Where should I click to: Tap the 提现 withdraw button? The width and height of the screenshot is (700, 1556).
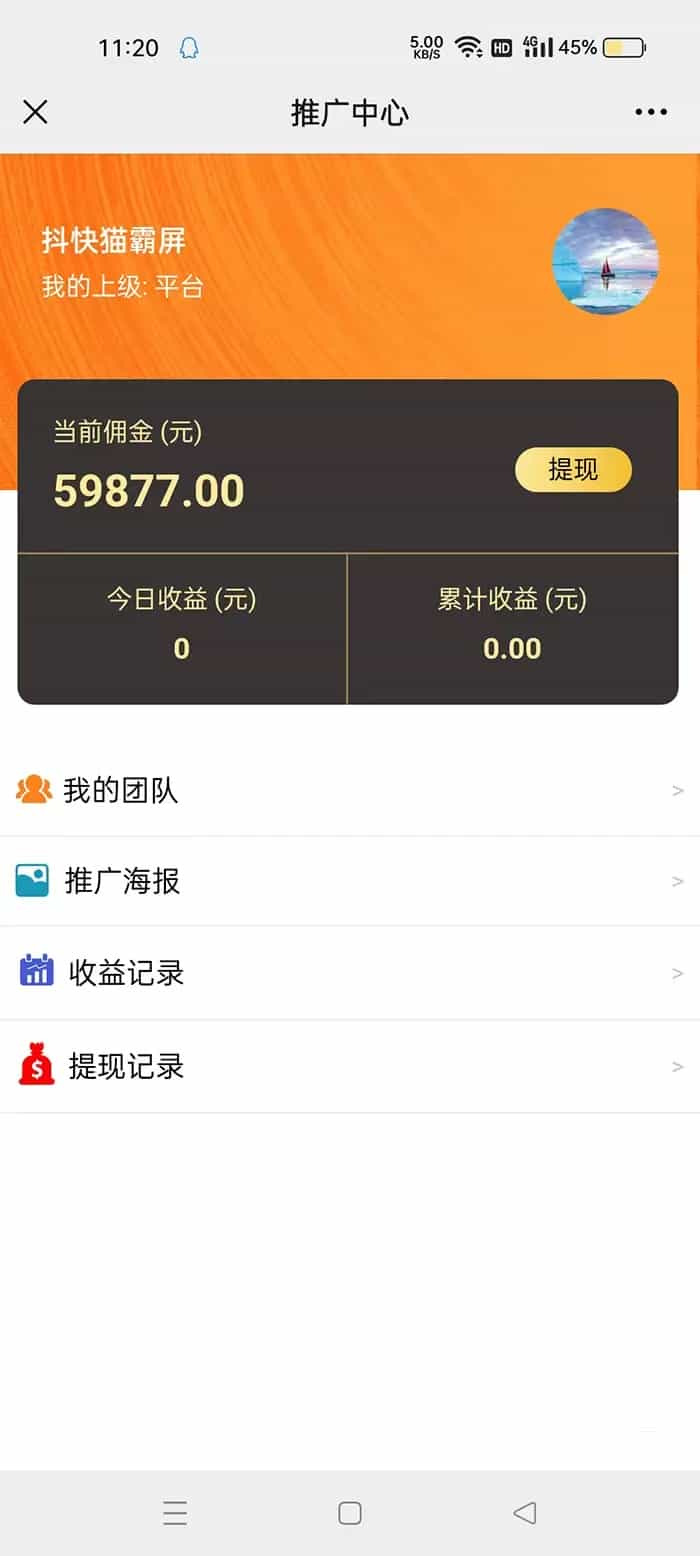pos(573,470)
